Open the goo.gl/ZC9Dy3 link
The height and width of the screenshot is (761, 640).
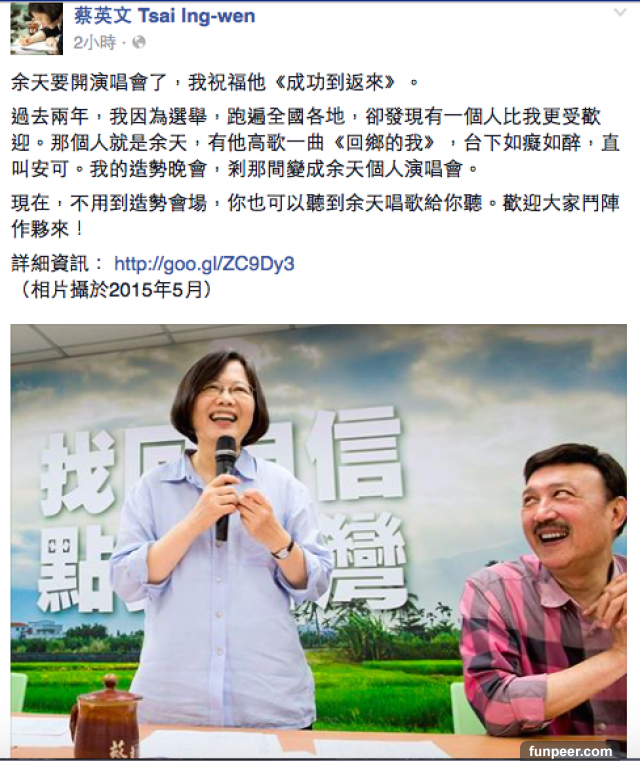204,264
